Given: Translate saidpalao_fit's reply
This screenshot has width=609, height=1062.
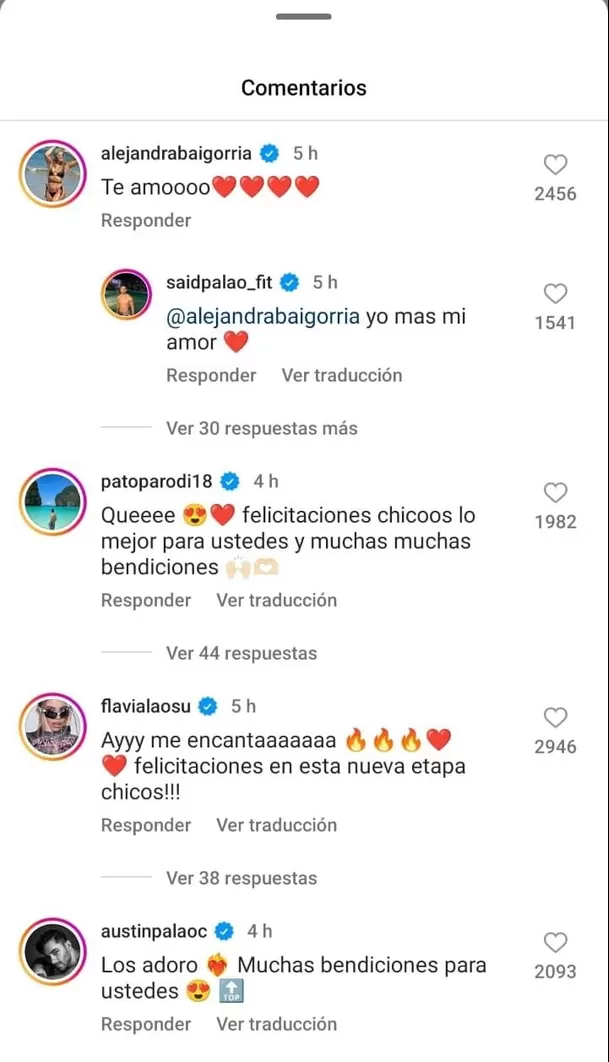Looking at the screenshot, I should (341, 375).
